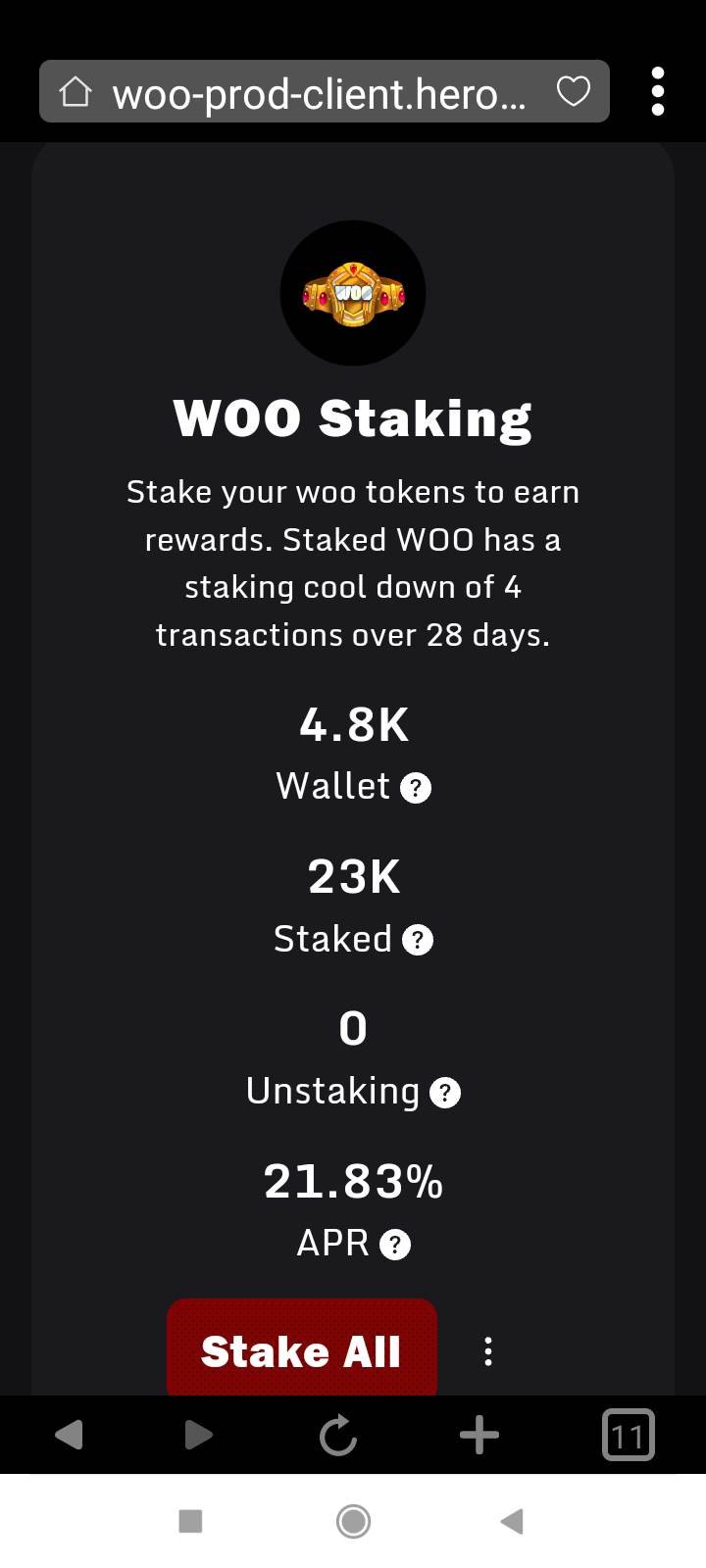Viewport: 706px width, 1568px height.
Task: Show the Unstaking help tooltip
Action: (445, 1093)
